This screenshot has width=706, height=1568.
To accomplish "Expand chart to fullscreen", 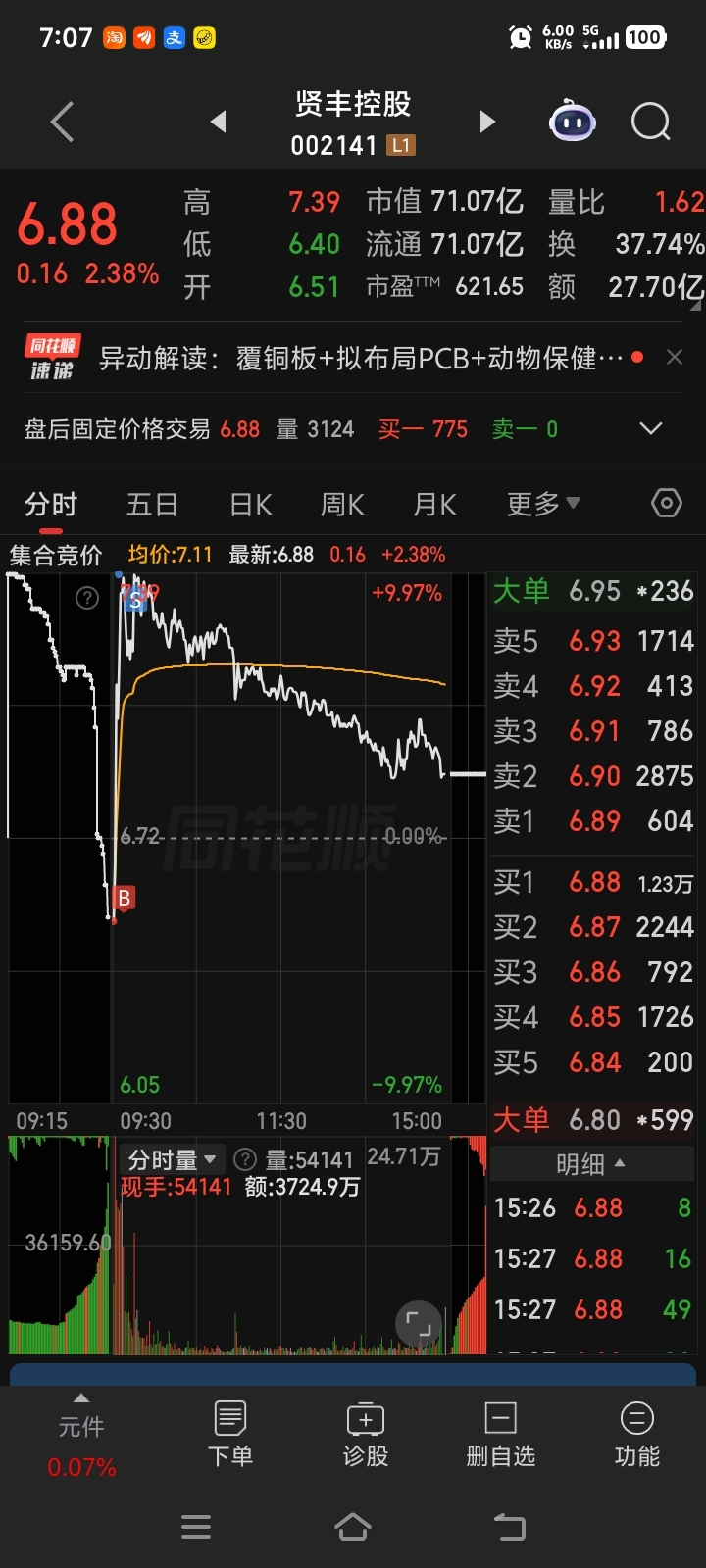I will click(x=419, y=1325).
